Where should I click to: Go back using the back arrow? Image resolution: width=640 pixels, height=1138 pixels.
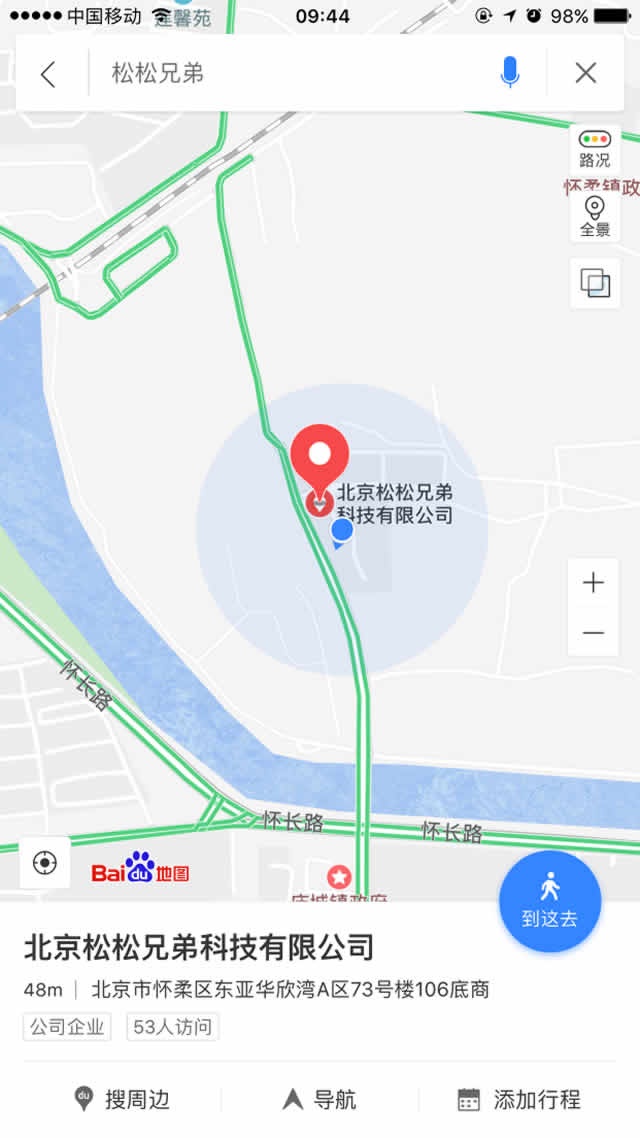(x=48, y=73)
